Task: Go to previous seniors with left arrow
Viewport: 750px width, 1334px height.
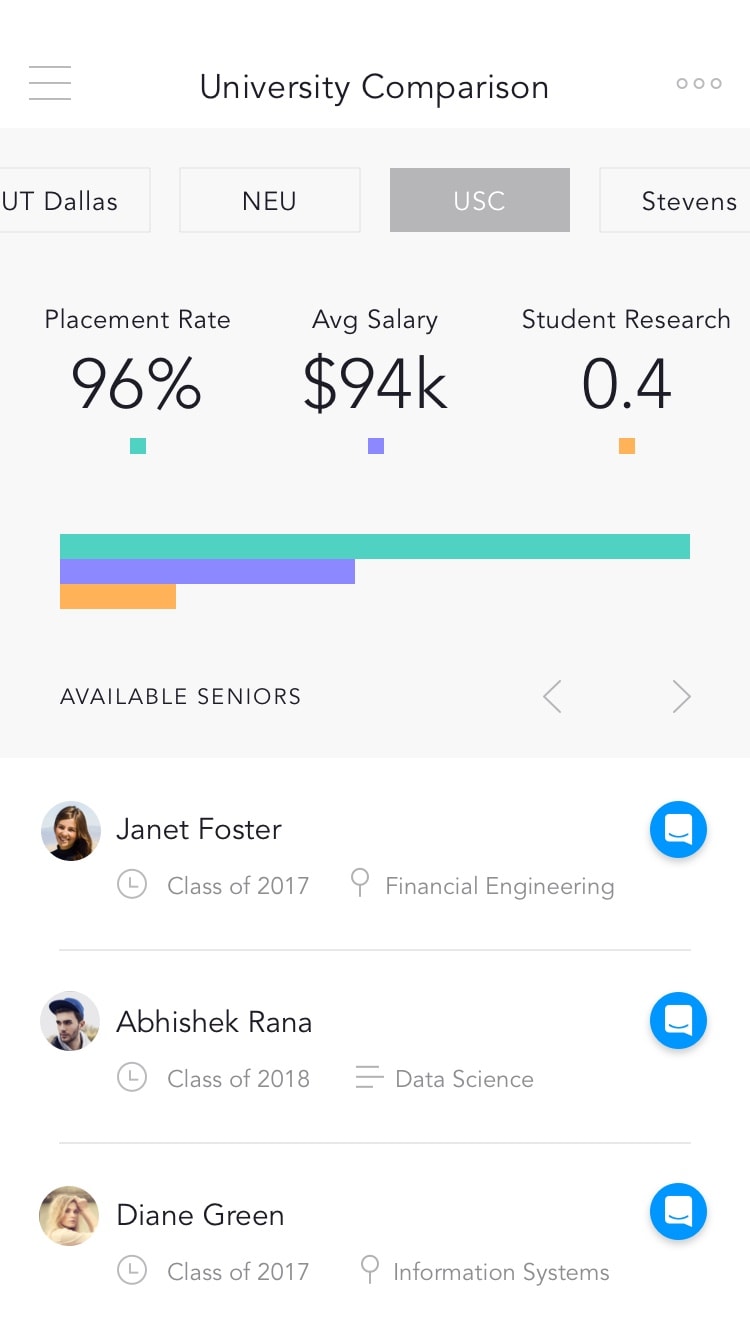Action: point(552,696)
